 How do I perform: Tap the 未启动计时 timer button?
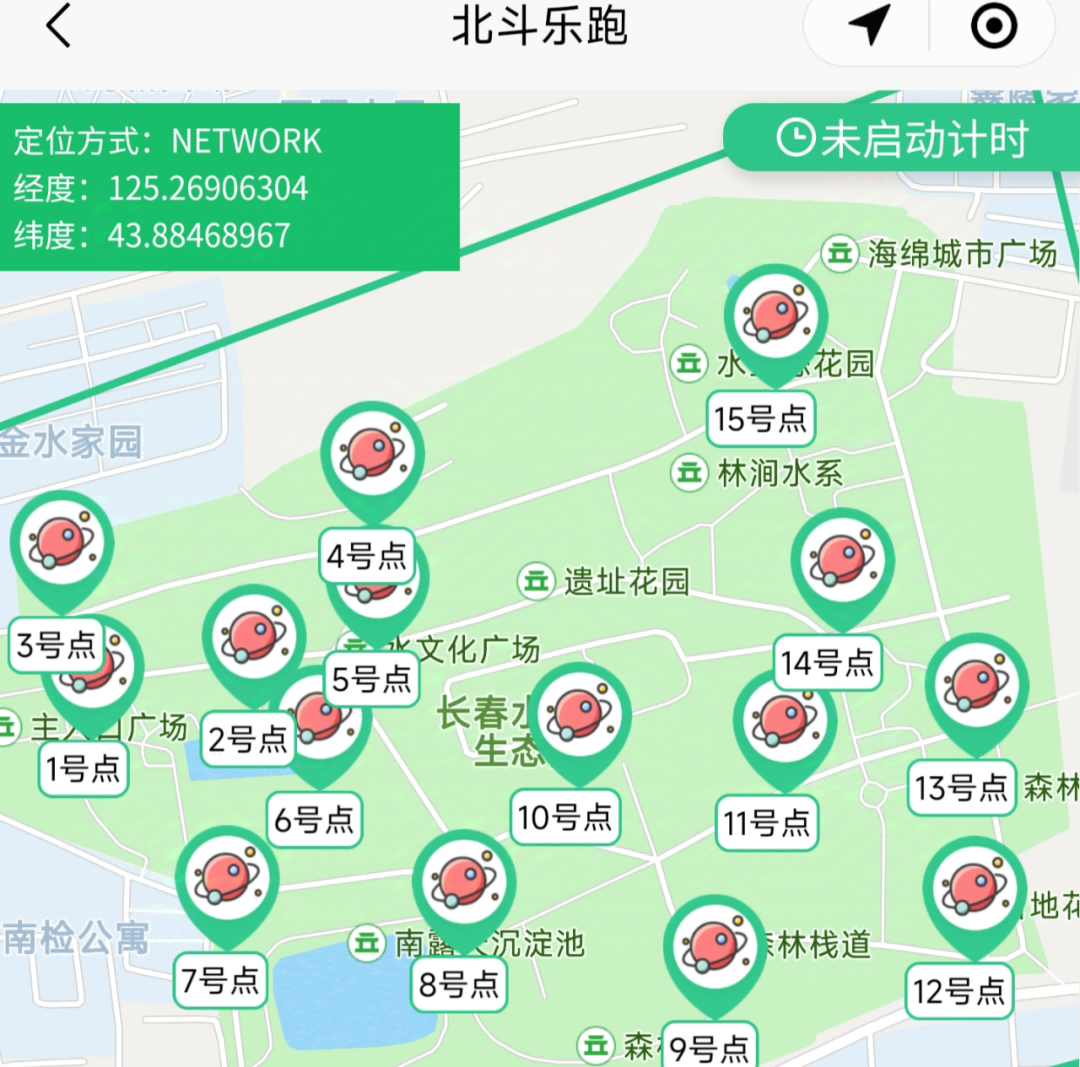(x=900, y=139)
